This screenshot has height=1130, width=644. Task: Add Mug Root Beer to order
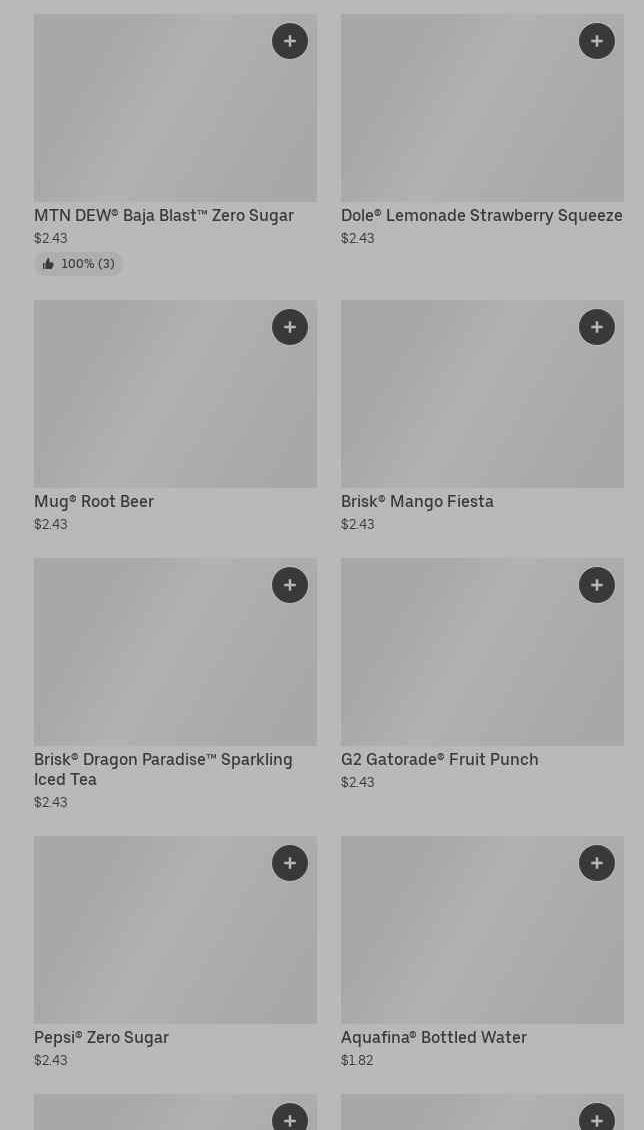290,327
